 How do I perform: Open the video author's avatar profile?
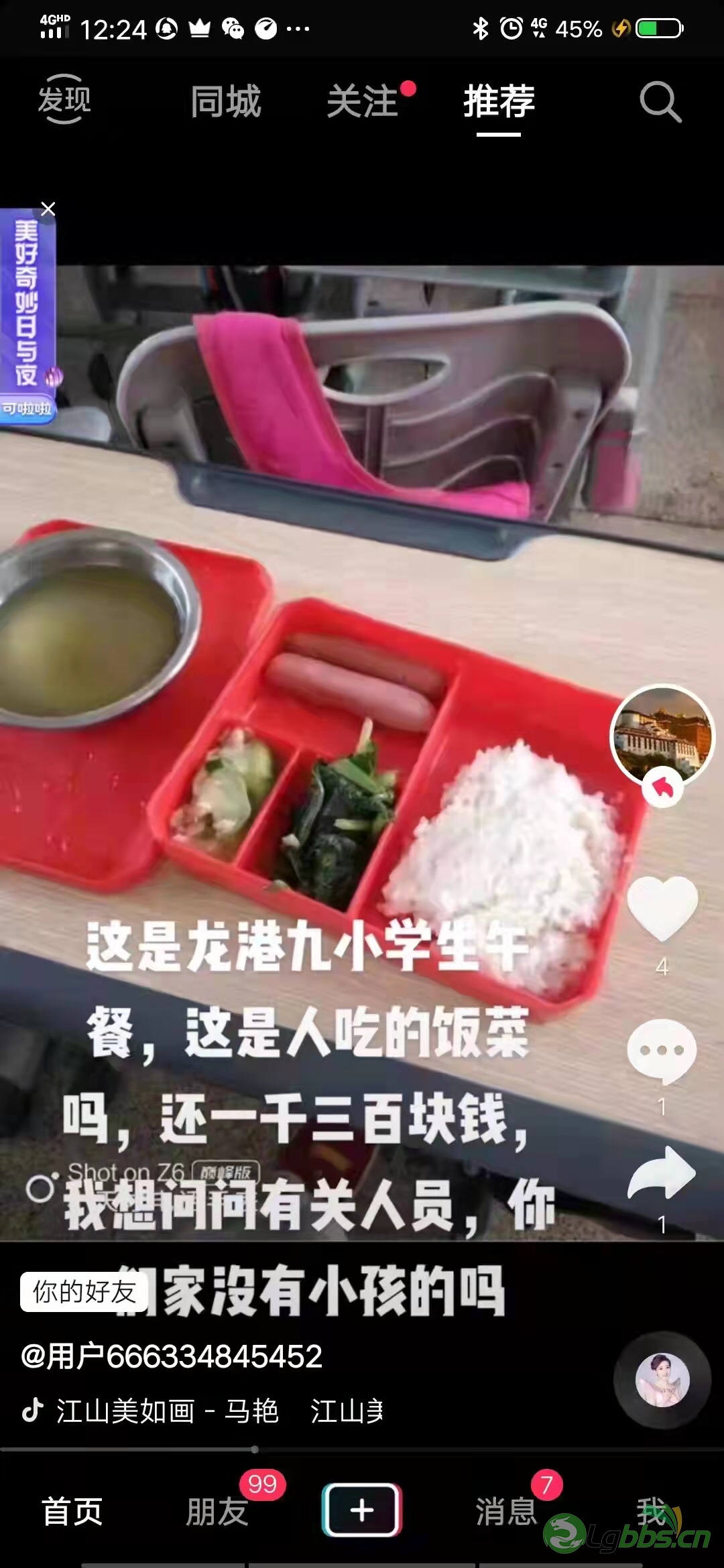tap(662, 736)
